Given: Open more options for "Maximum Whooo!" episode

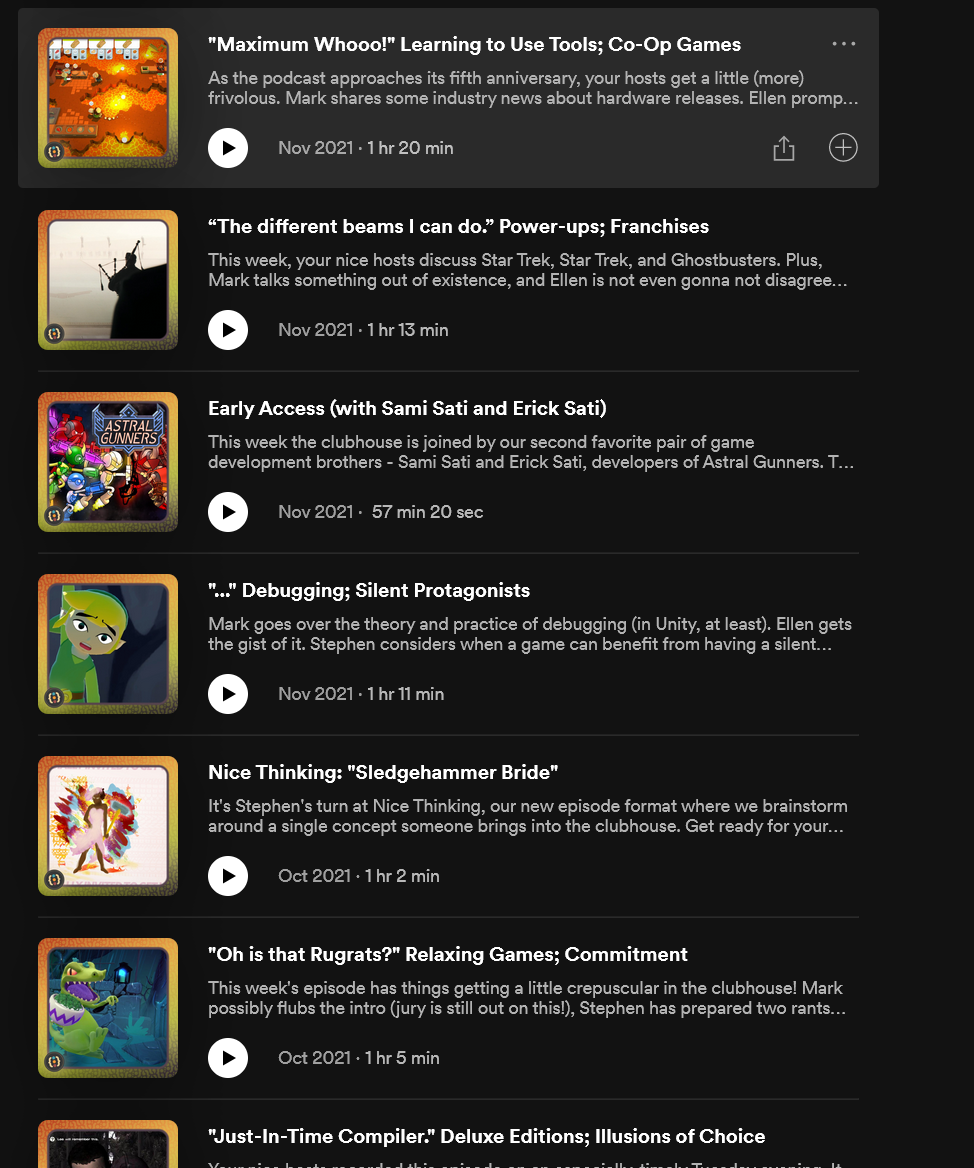Looking at the screenshot, I should [844, 44].
